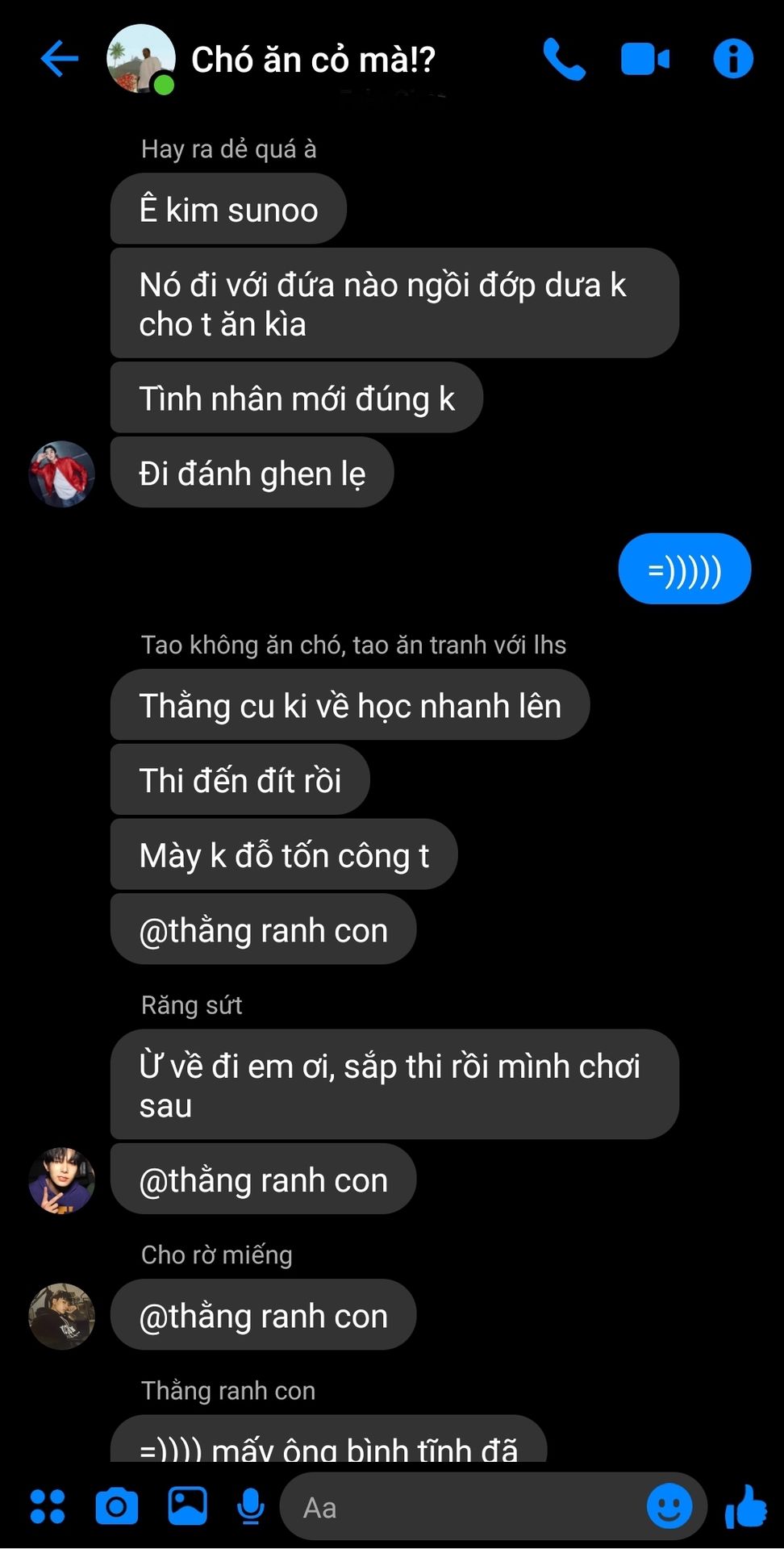Viewport: 784px width, 1549px height.
Task: Open the photo gallery picker
Action: pos(187,1506)
